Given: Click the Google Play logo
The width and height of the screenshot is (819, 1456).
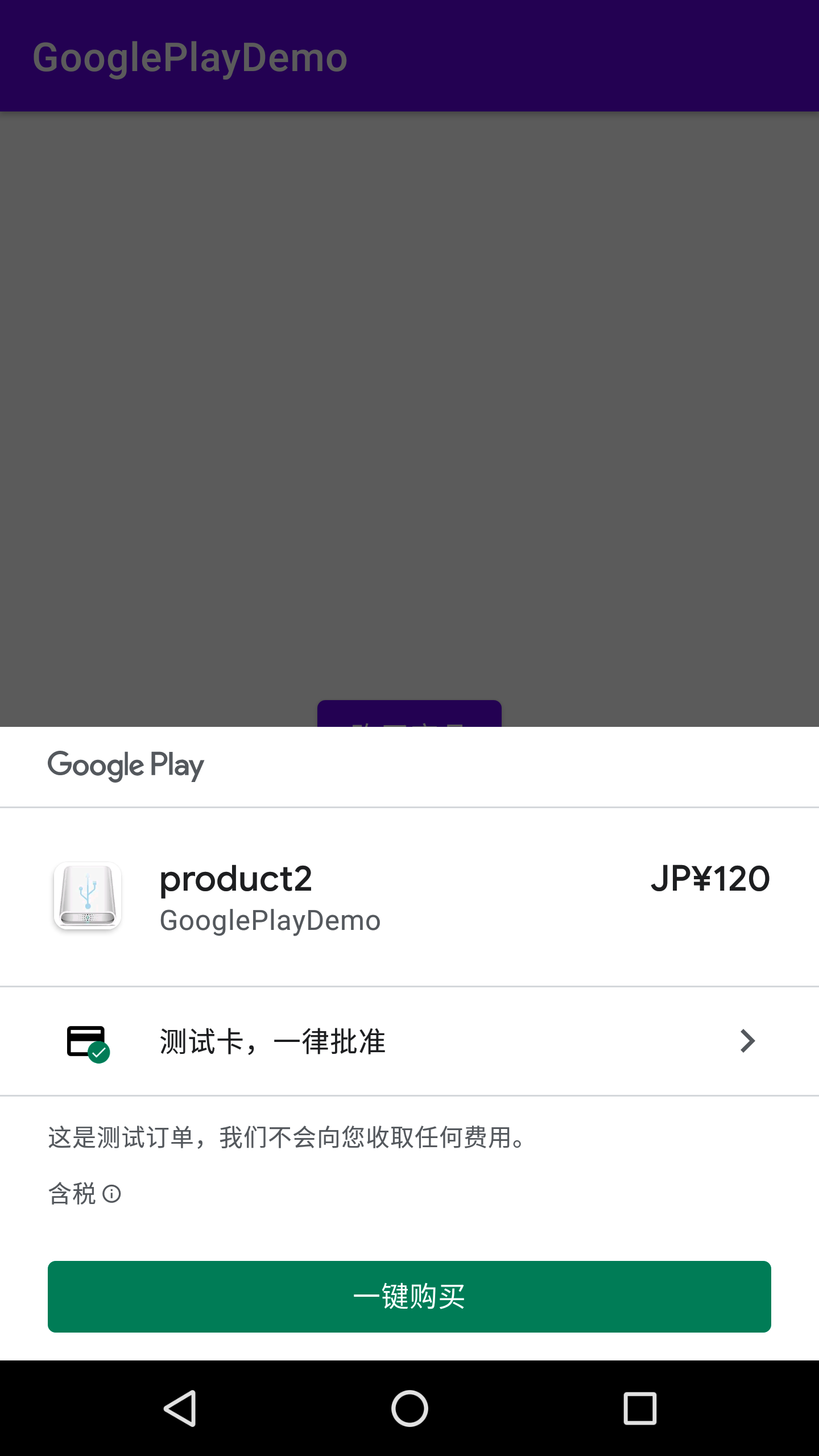Looking at the screenshot, I should coord(125,765).
